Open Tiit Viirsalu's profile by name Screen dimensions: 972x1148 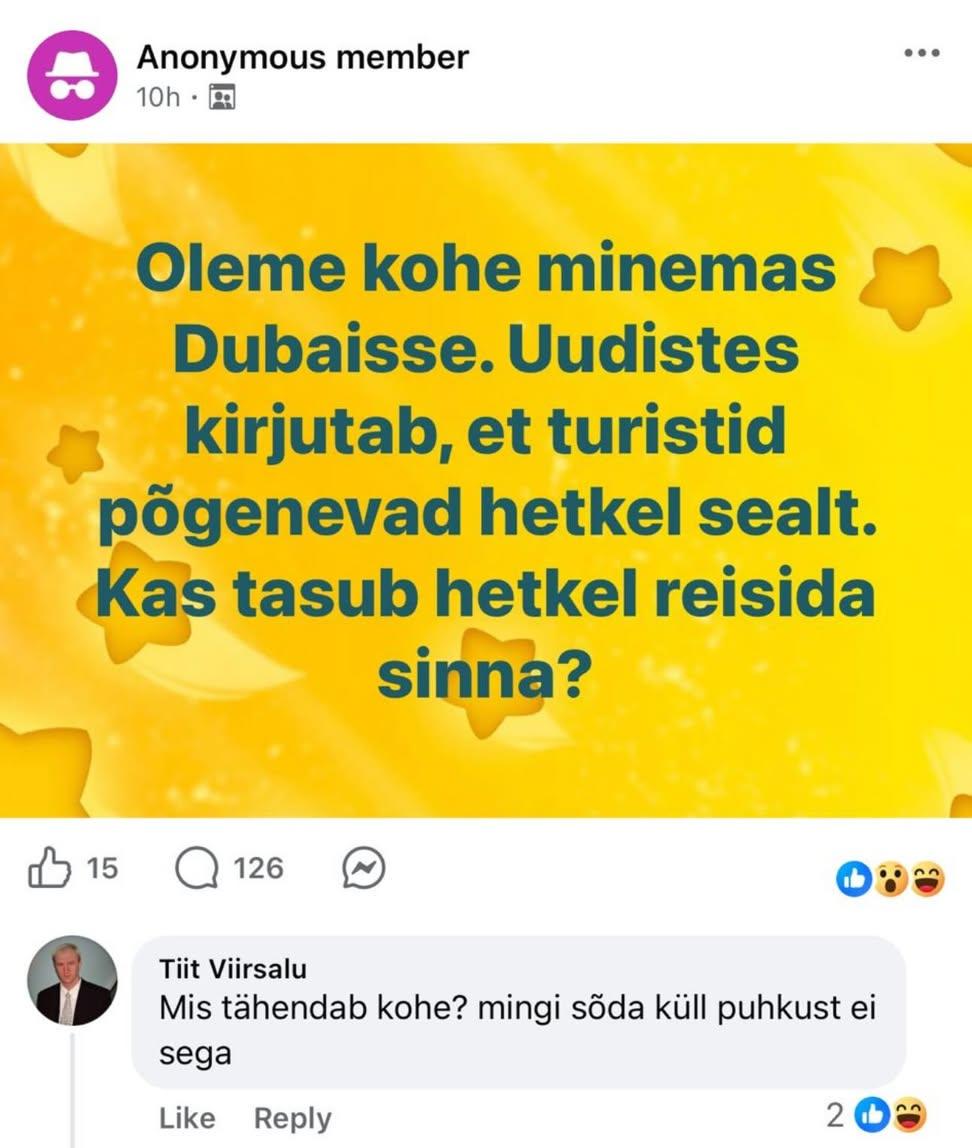[x=233, y=969]
